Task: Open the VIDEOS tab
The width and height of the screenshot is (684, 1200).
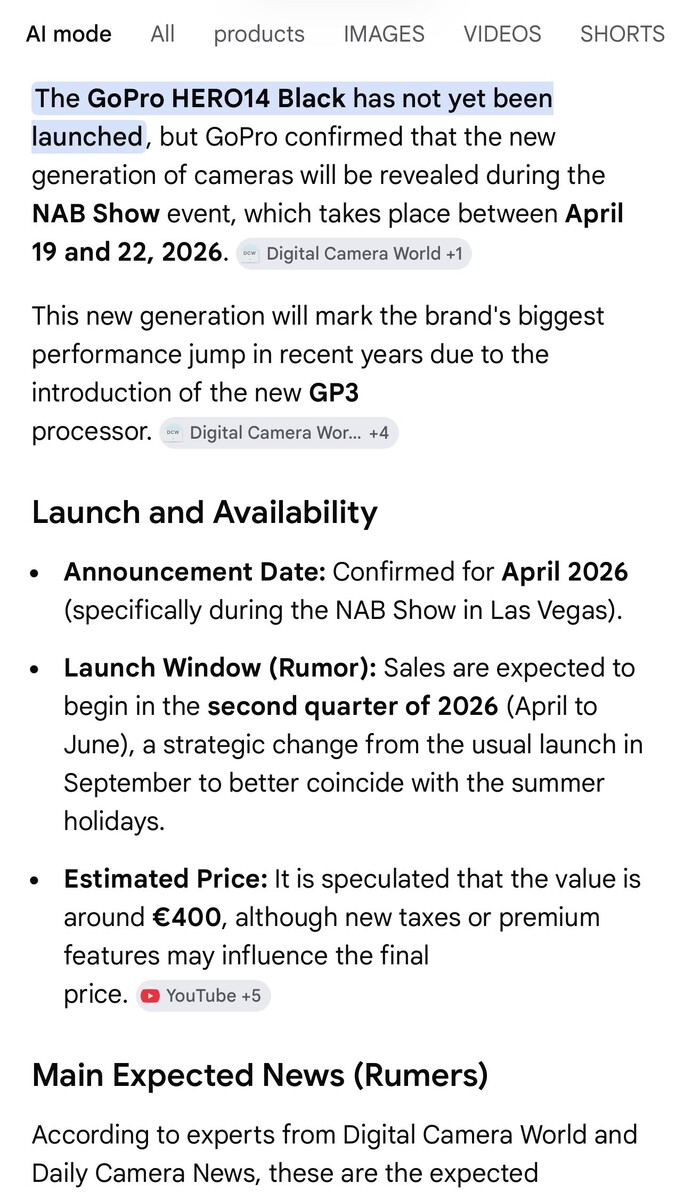Action: [x=502, y=34]
